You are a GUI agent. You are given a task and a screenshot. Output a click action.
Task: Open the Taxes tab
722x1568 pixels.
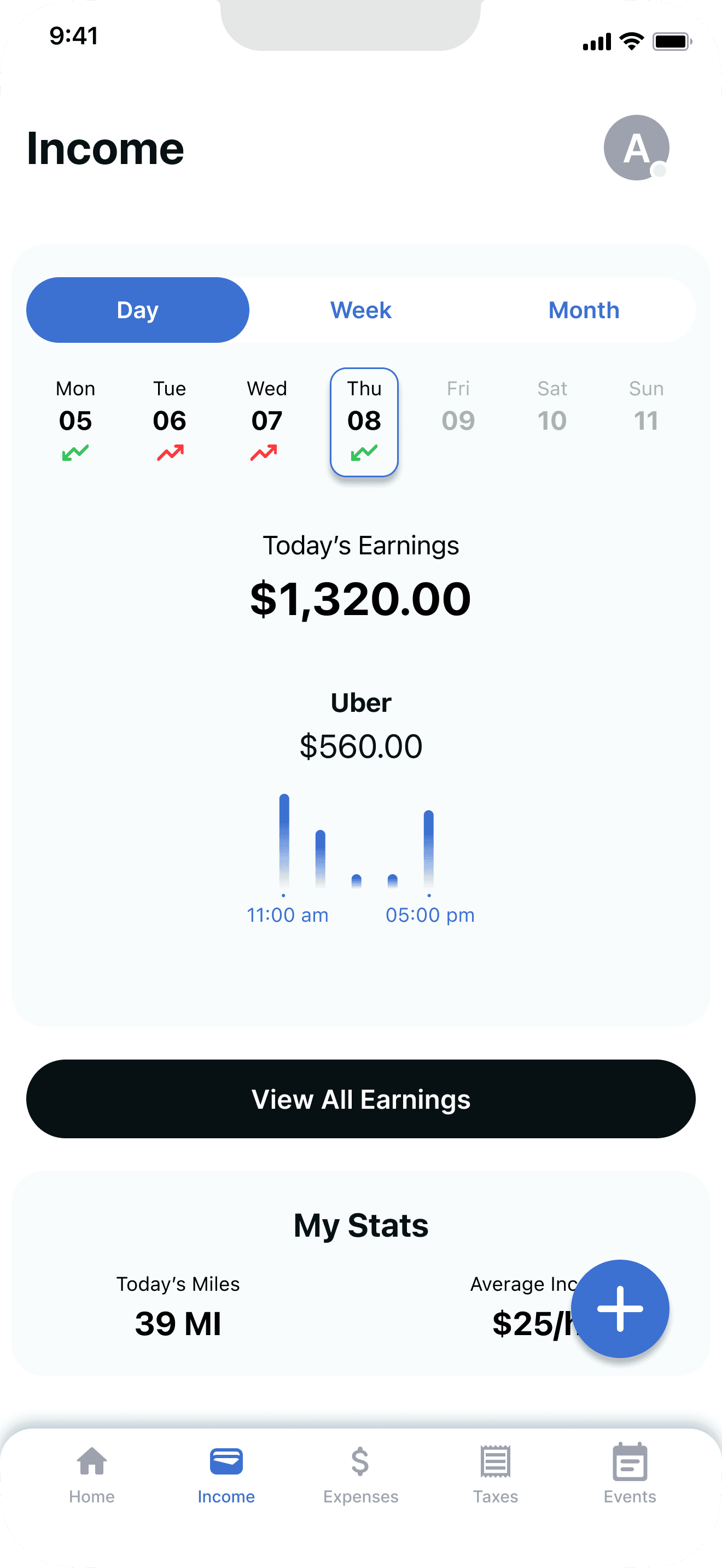[495, 1473]
